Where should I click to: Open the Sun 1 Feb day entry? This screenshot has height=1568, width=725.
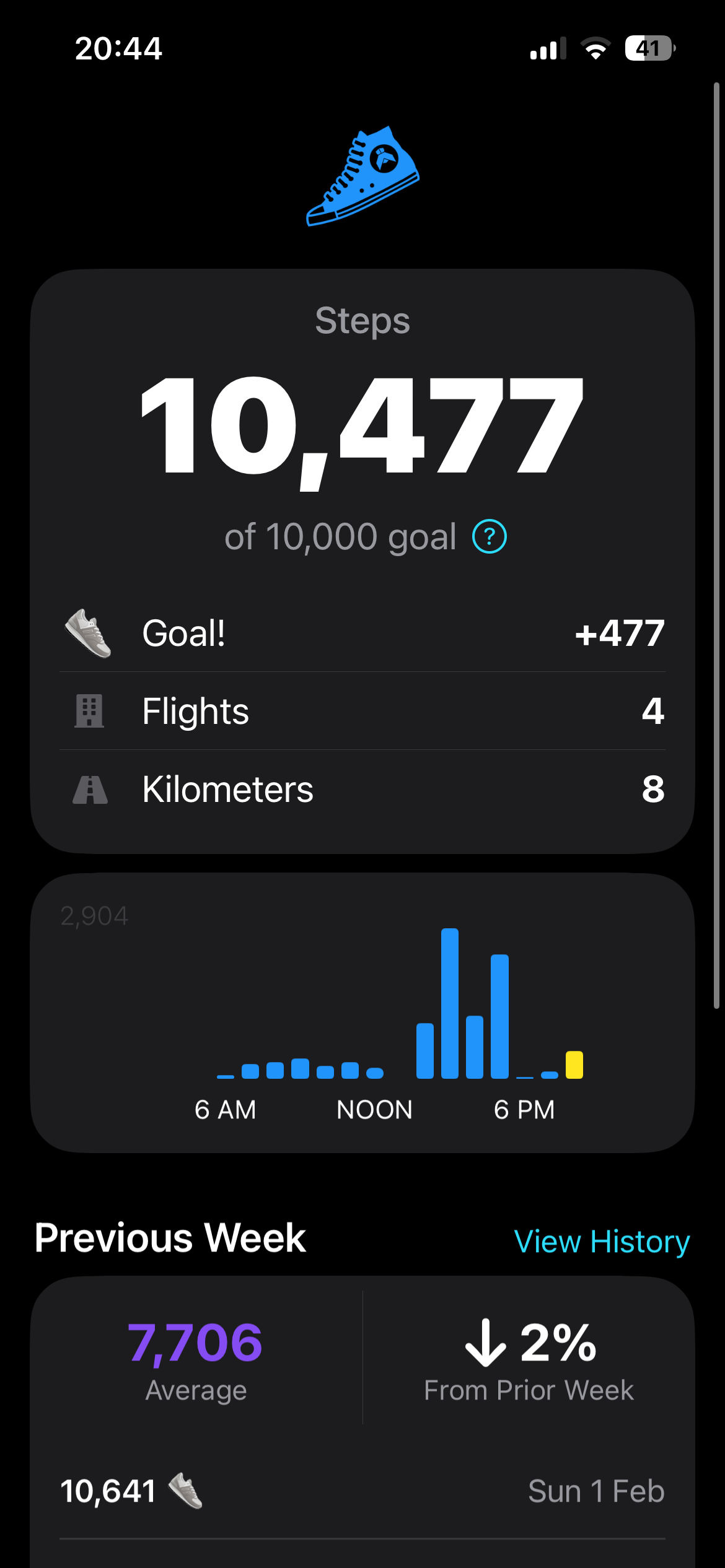point(362,1491)
